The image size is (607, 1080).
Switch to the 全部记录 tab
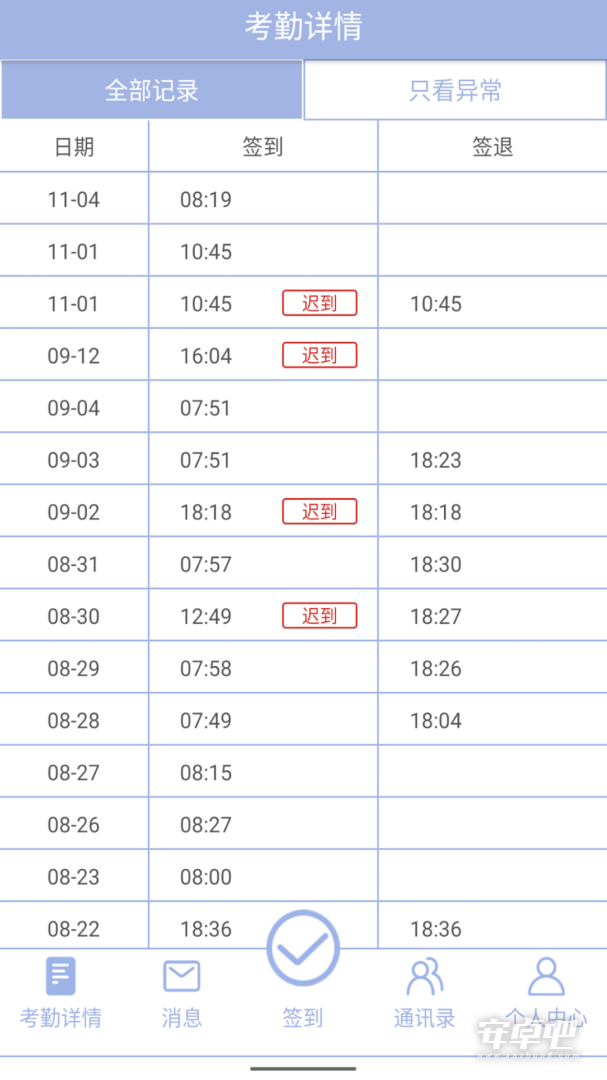(x=152, y=90)
